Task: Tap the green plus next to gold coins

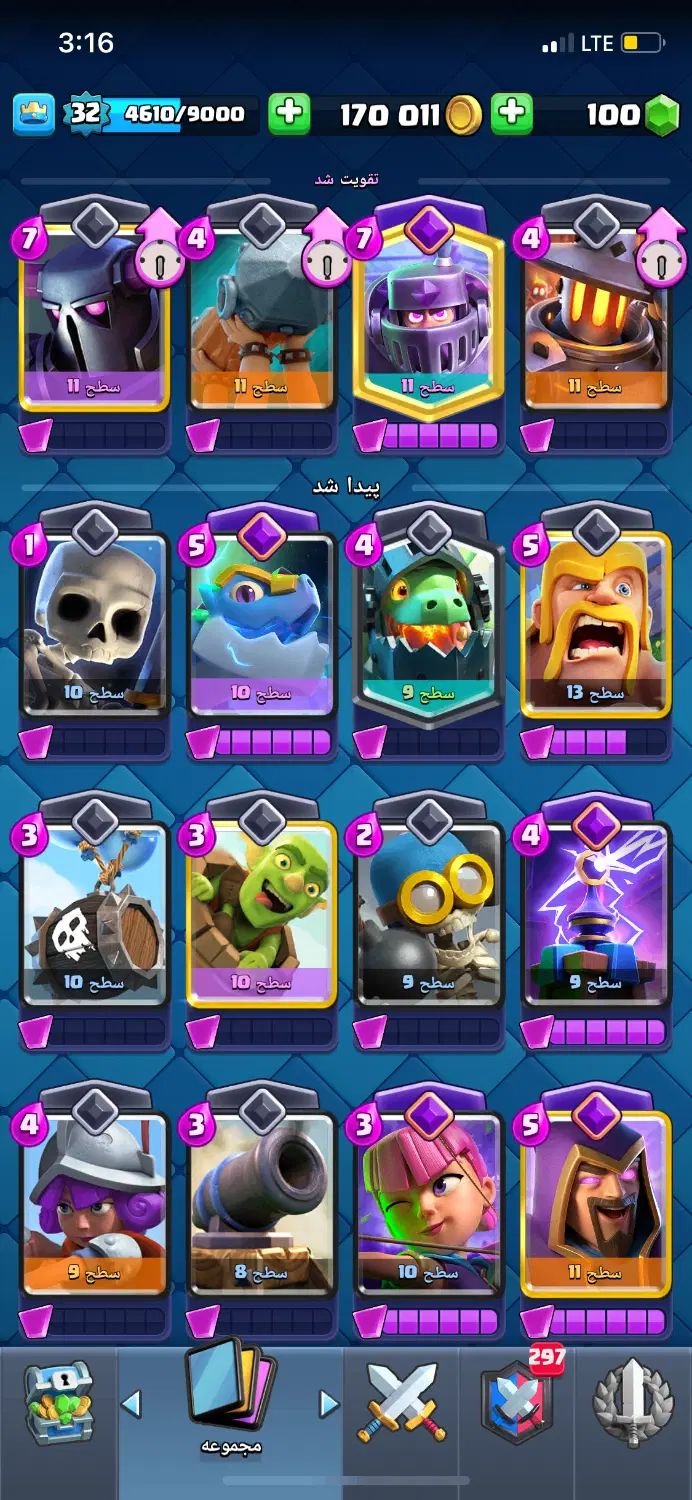Action: pos(512,114)
